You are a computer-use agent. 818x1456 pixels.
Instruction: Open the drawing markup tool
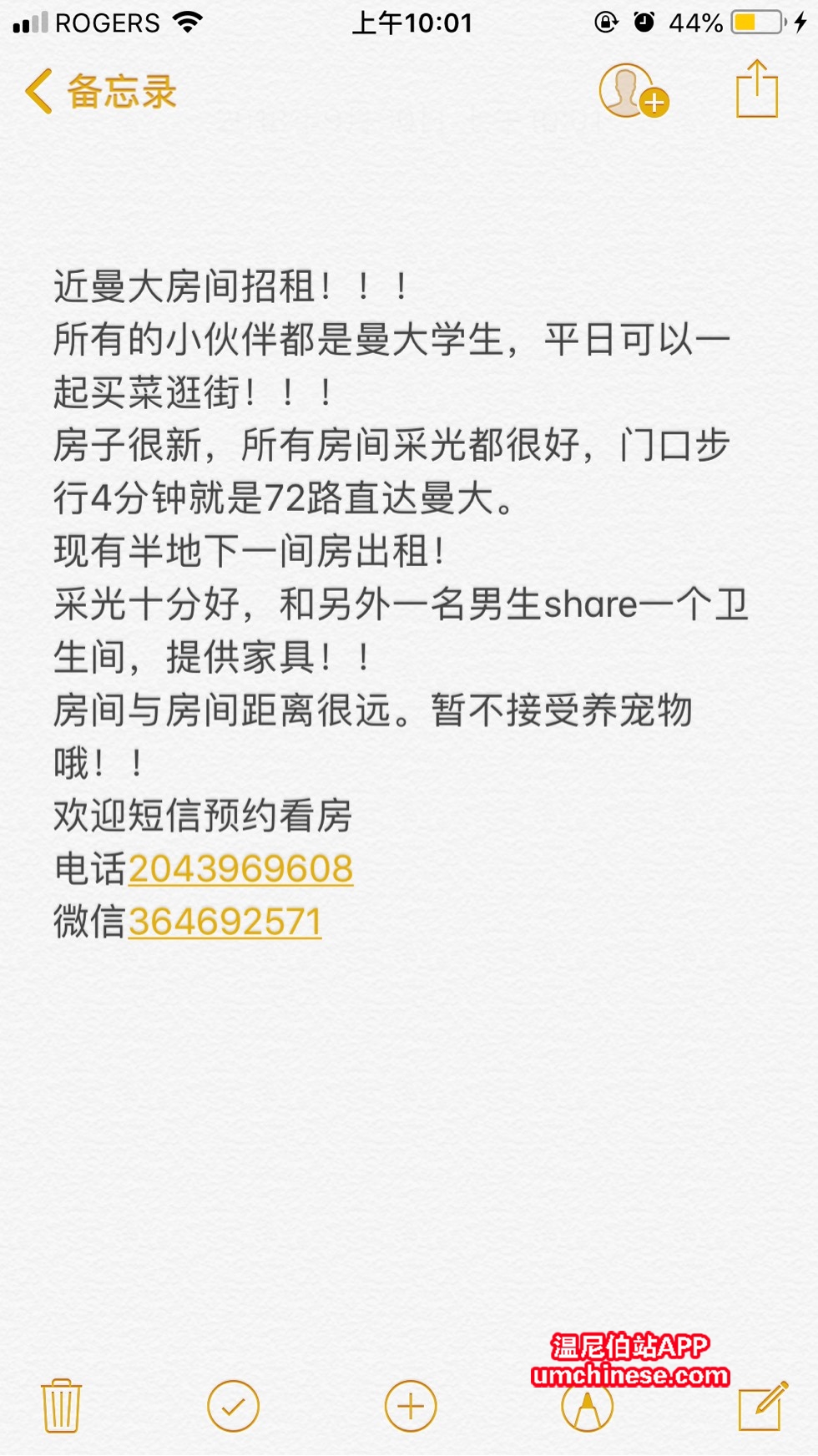(x=587, y=1408)
